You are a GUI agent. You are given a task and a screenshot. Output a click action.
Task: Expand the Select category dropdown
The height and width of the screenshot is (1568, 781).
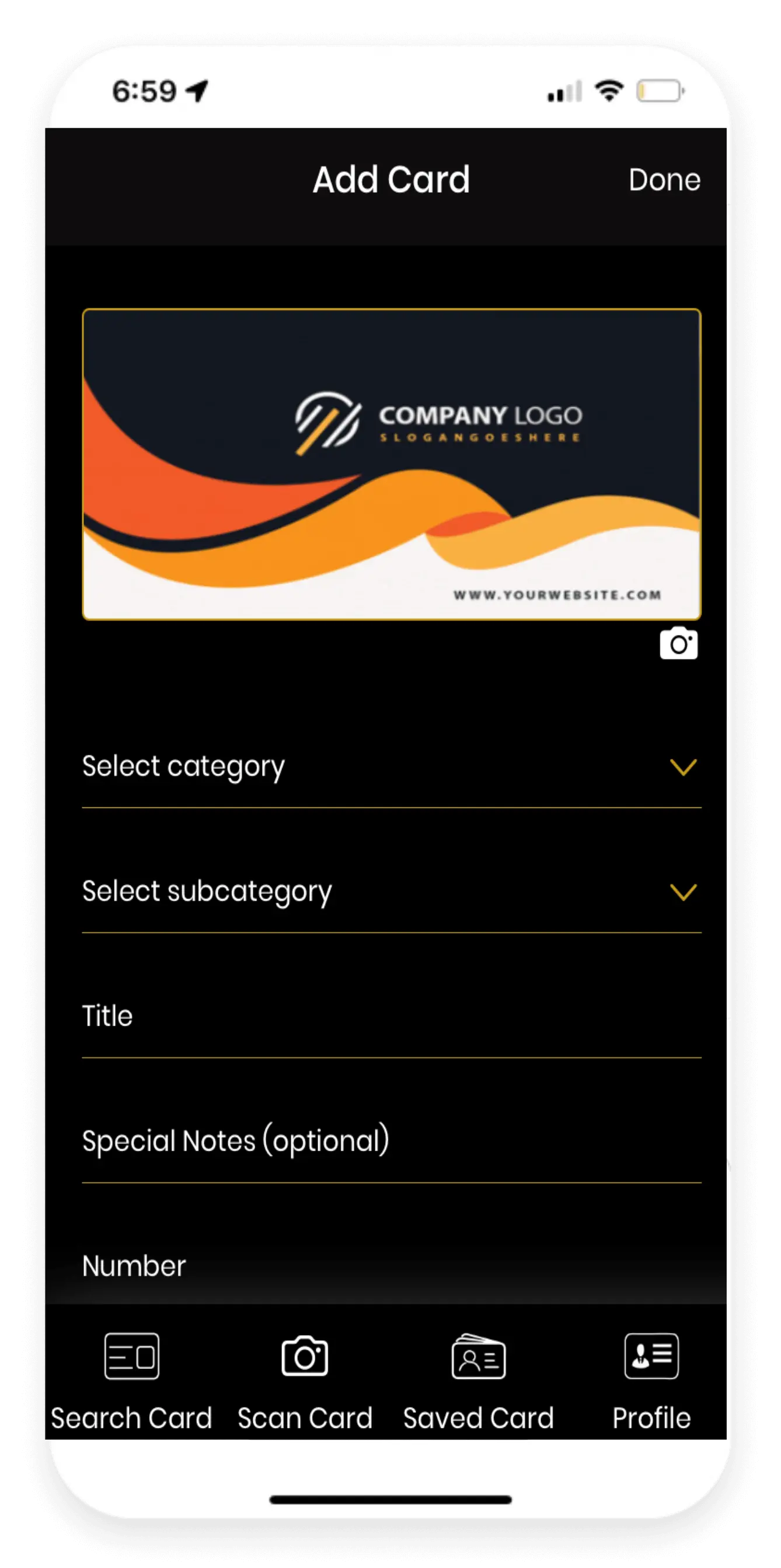tap(391, 767)
